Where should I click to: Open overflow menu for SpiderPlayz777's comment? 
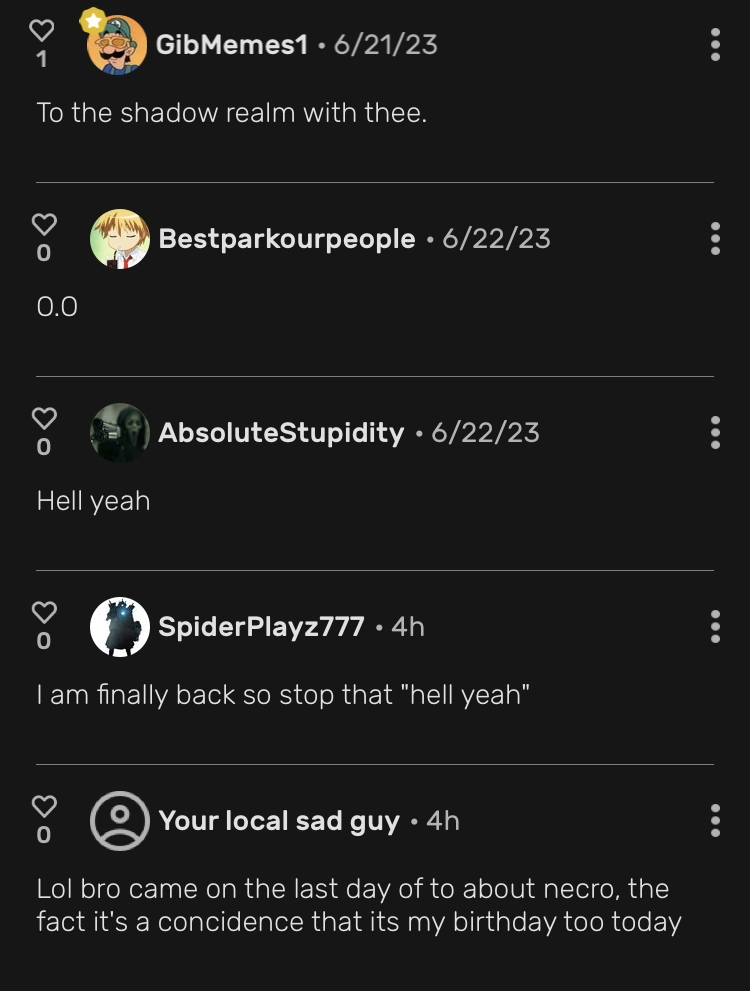pos(715,627)
